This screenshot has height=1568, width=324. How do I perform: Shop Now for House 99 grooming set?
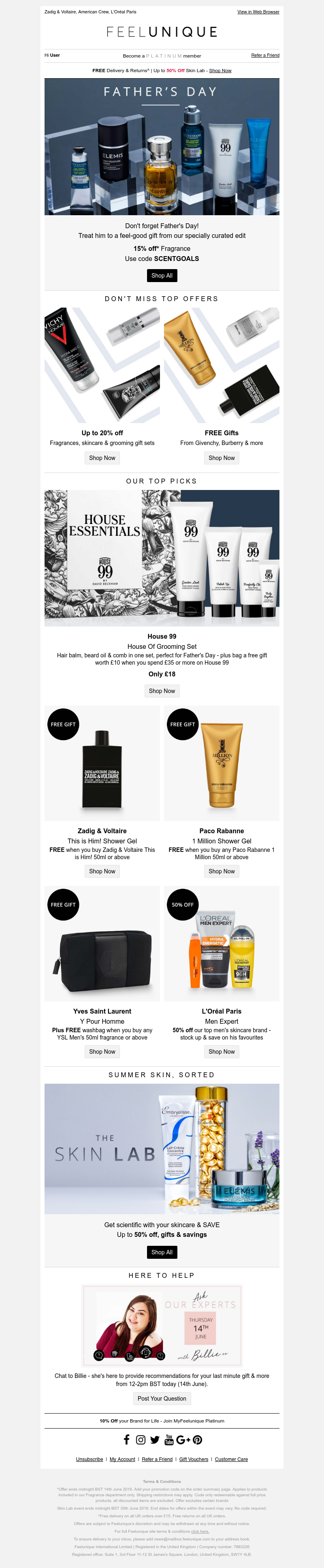pos(162,691)
